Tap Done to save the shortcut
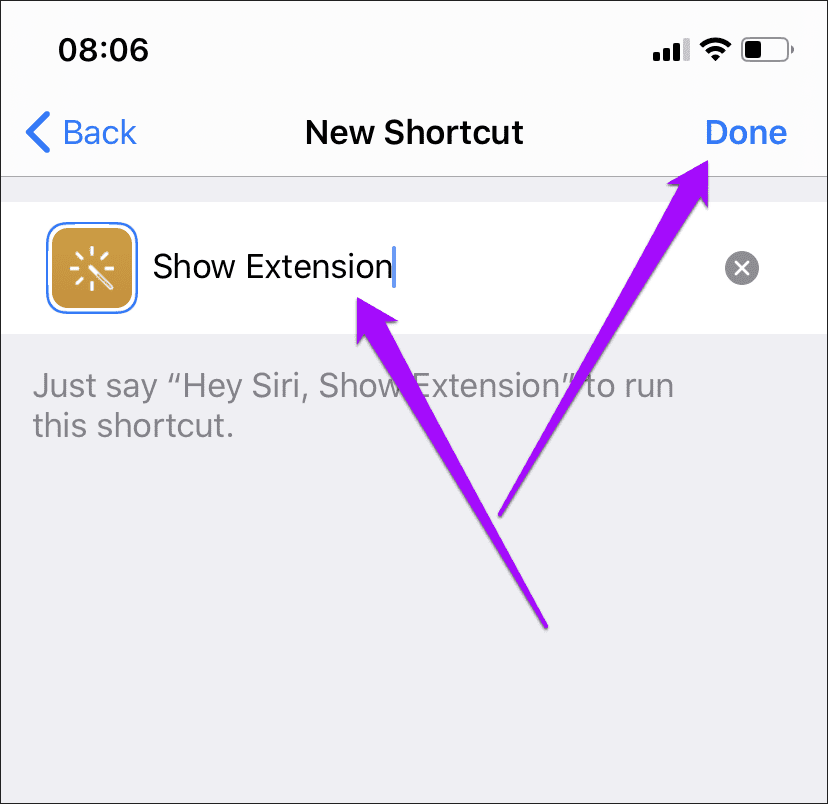Viewport: 828px width, 804px height. (746, 133)
